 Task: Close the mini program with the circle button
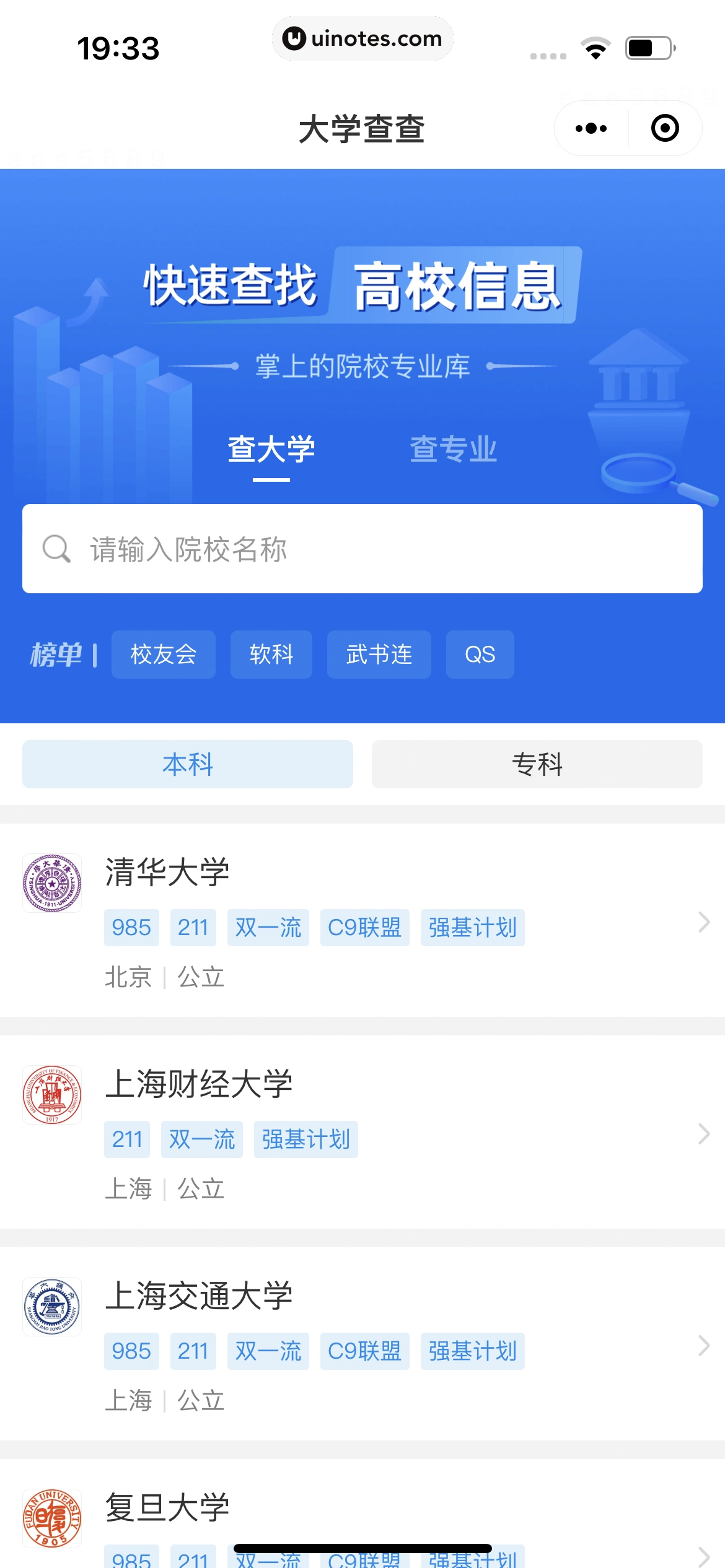[x=665, y=128]
